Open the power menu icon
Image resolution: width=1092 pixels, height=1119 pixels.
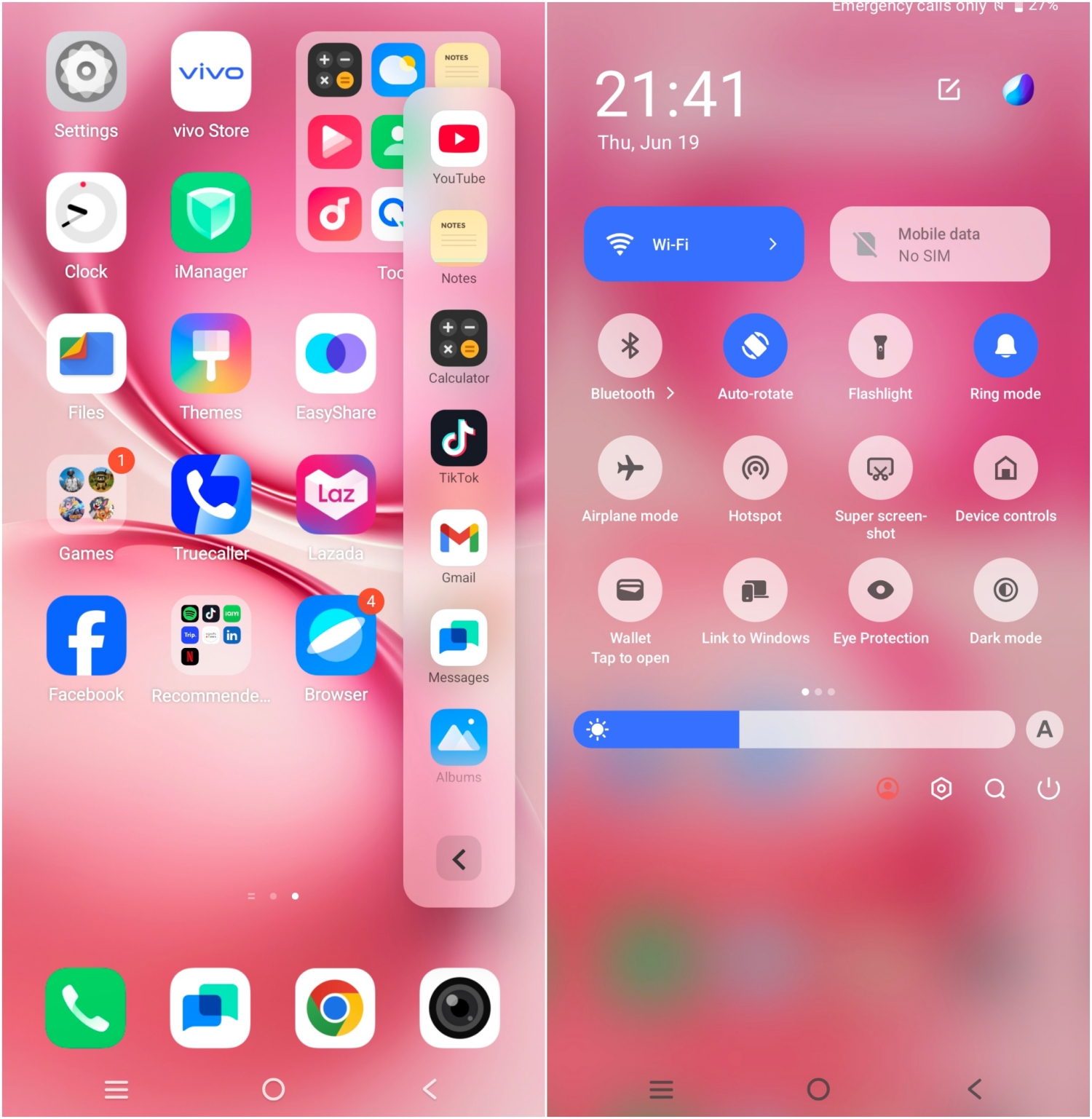point(1048,788)
